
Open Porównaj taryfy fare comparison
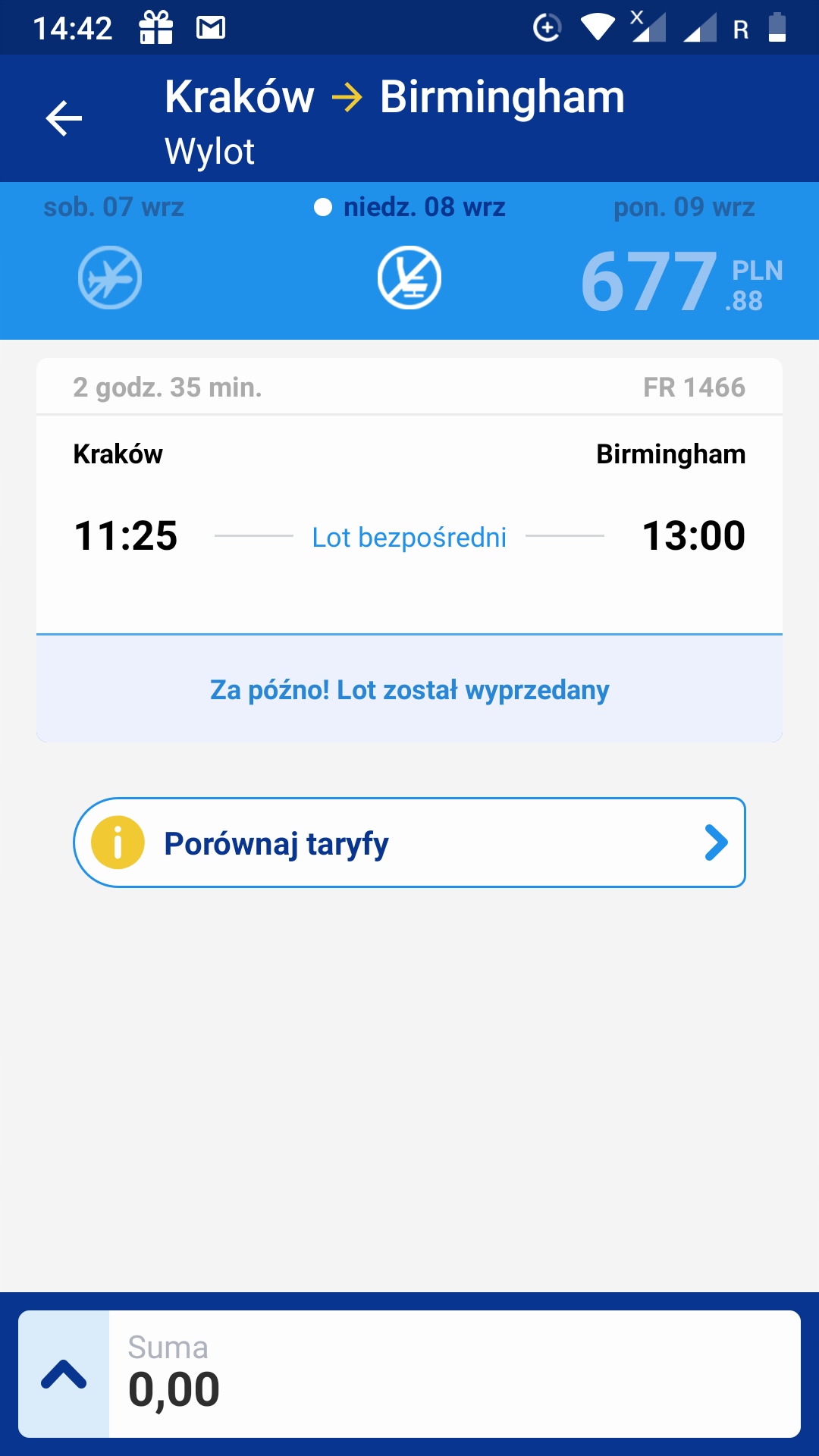[x=409, y=843]
